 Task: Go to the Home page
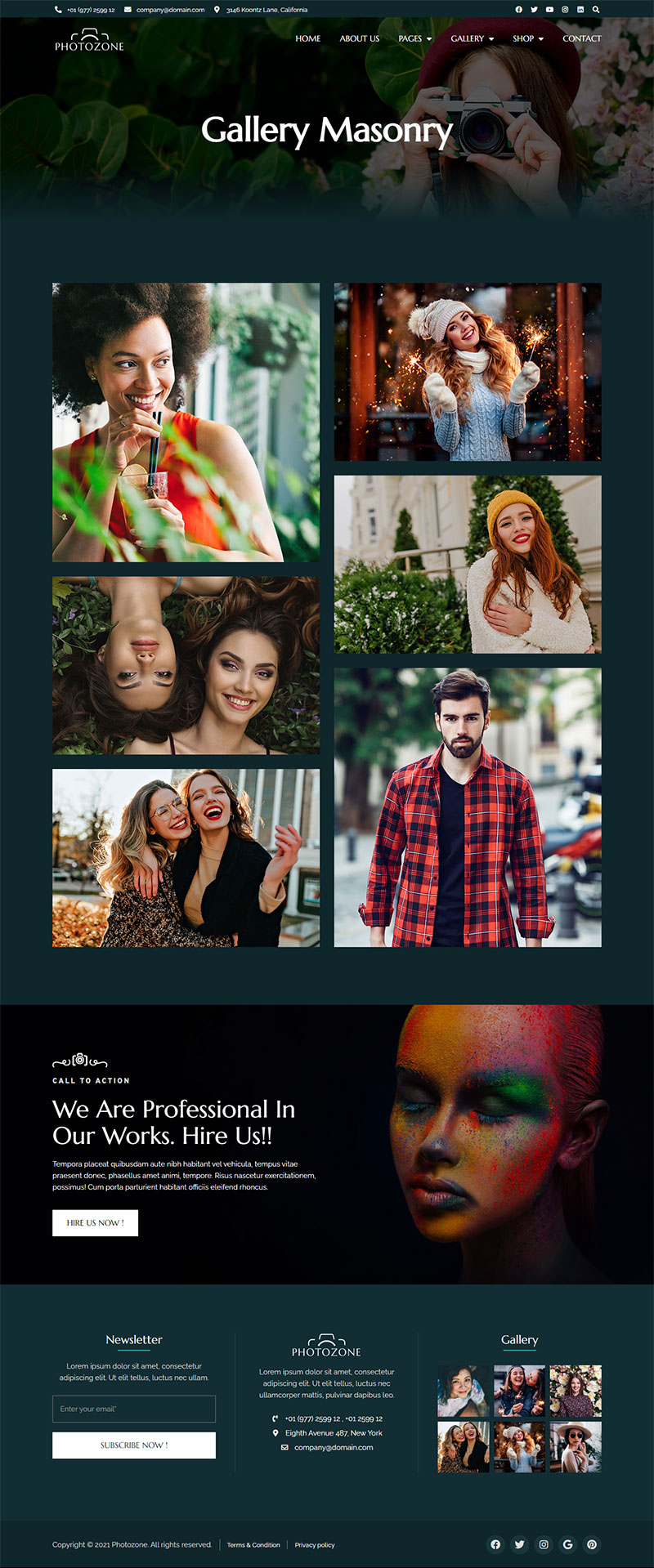point(307,38)
